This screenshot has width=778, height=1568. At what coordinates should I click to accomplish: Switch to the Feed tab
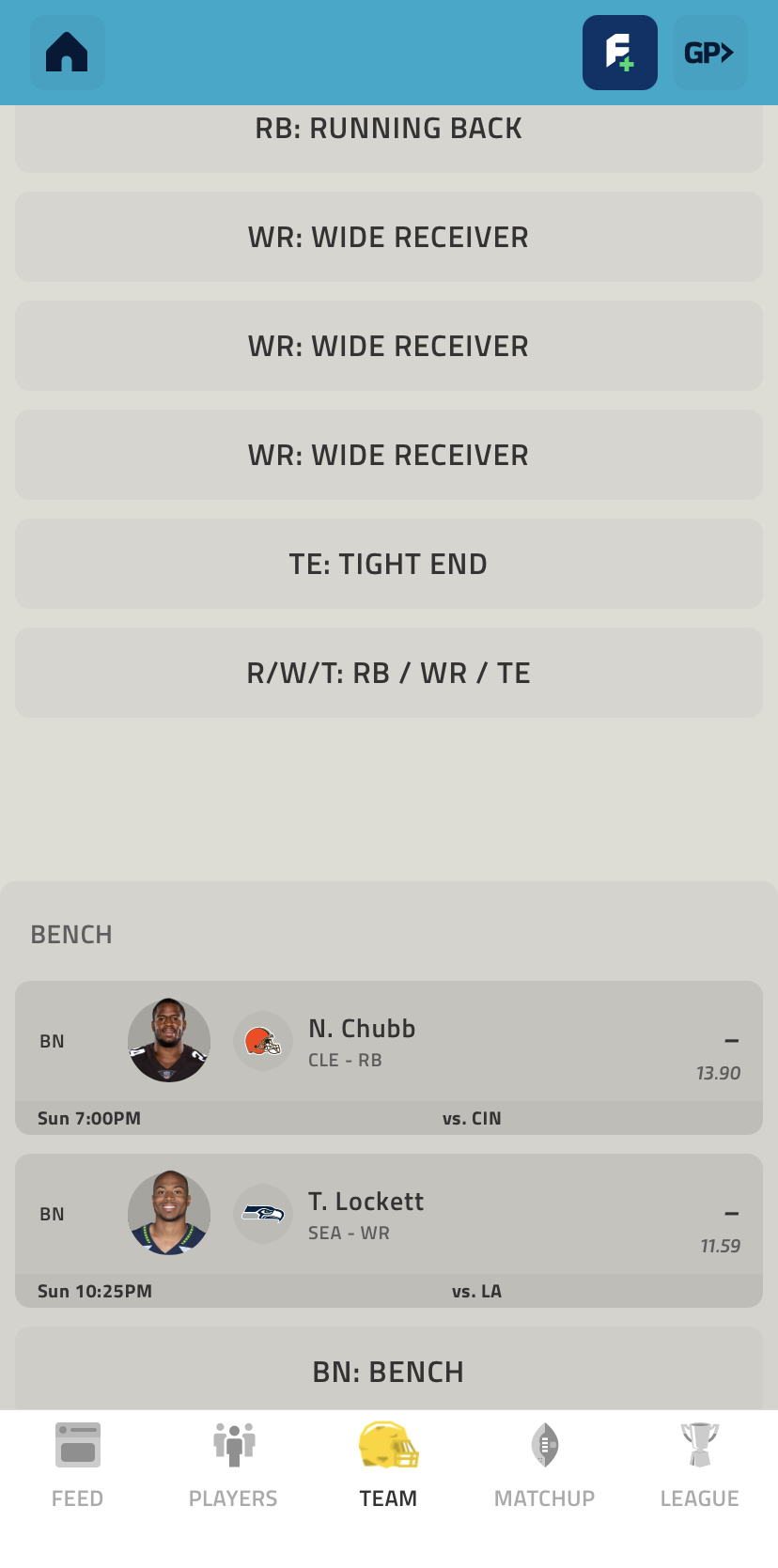tap(78, 1466)
